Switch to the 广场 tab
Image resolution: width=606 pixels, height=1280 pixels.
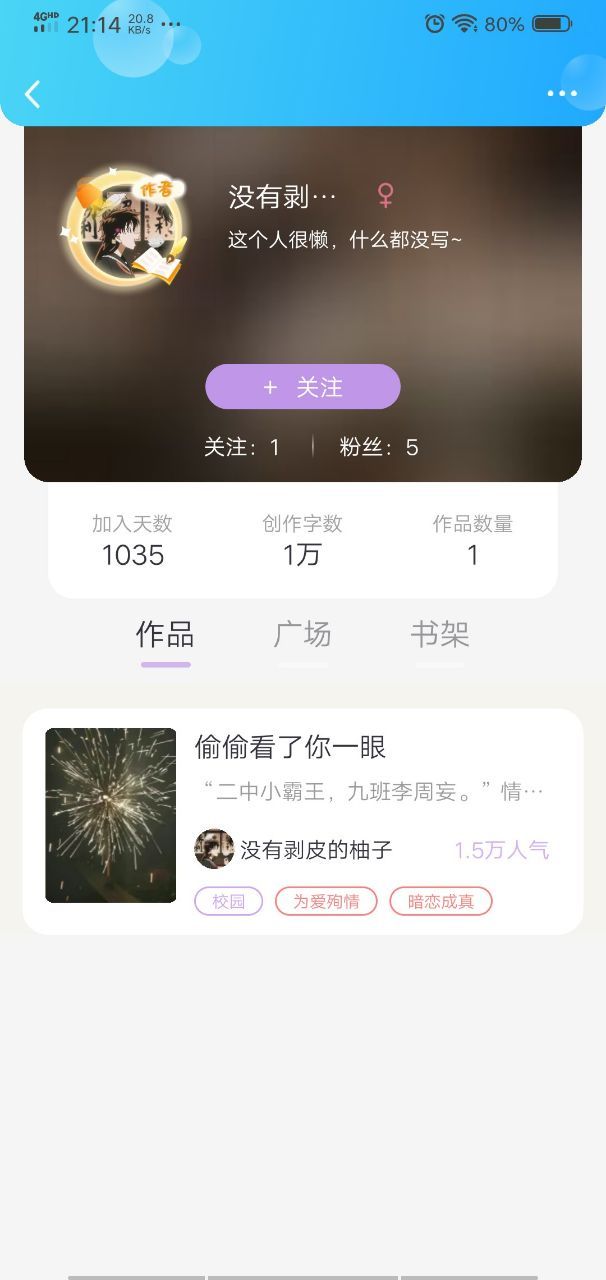point(302,635)
